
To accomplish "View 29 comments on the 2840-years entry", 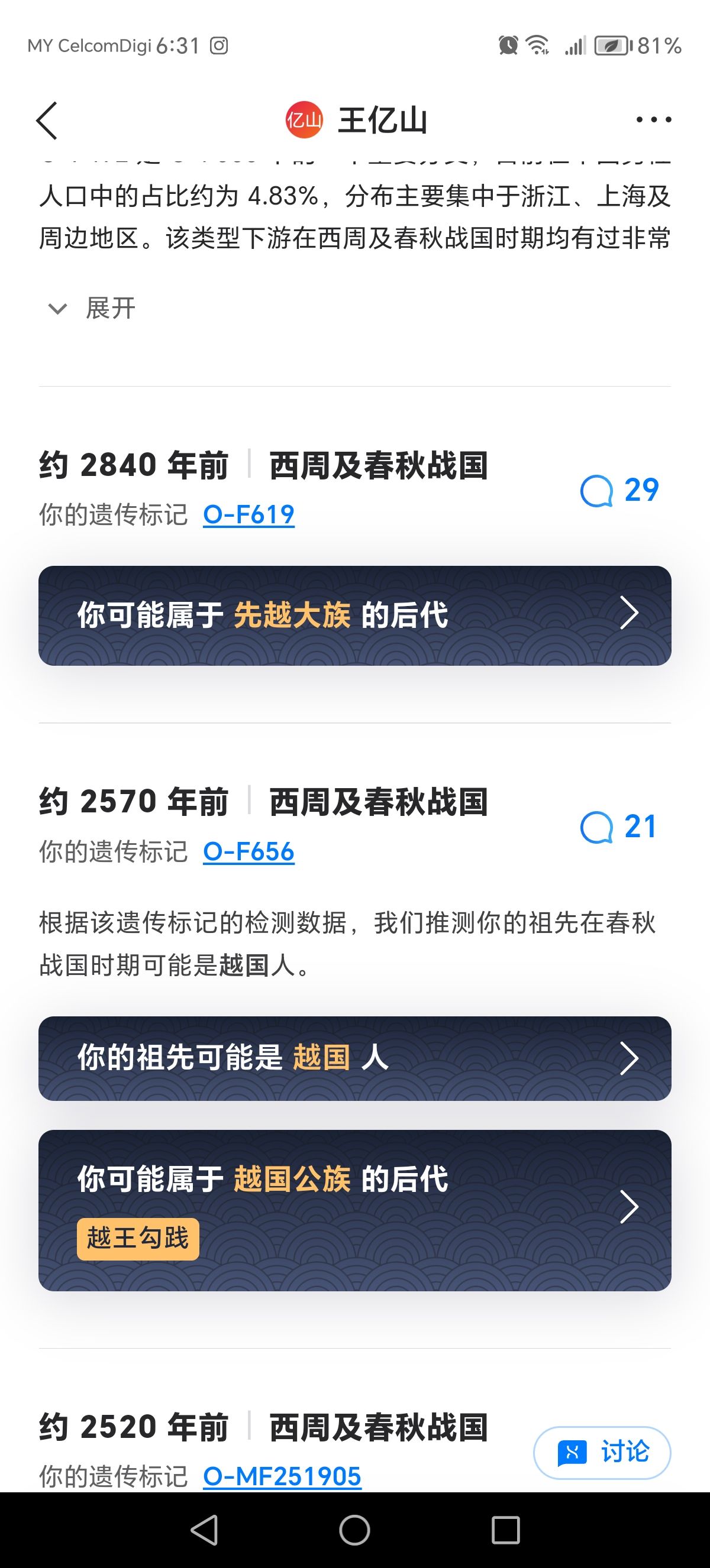I will pos(619,491).
